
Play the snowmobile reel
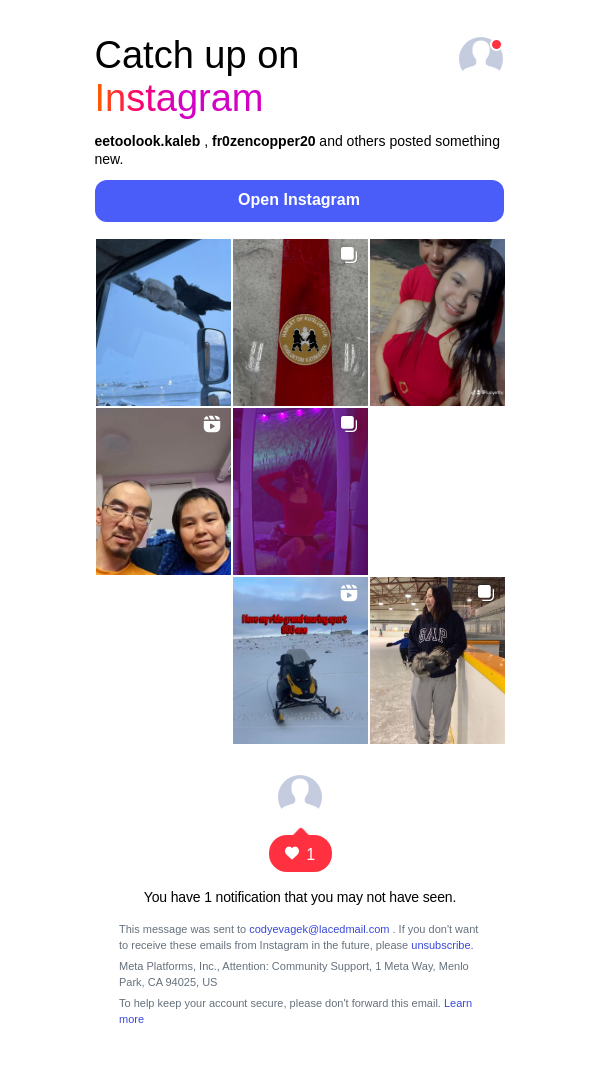pyautogui.click(x=300, y=660)
